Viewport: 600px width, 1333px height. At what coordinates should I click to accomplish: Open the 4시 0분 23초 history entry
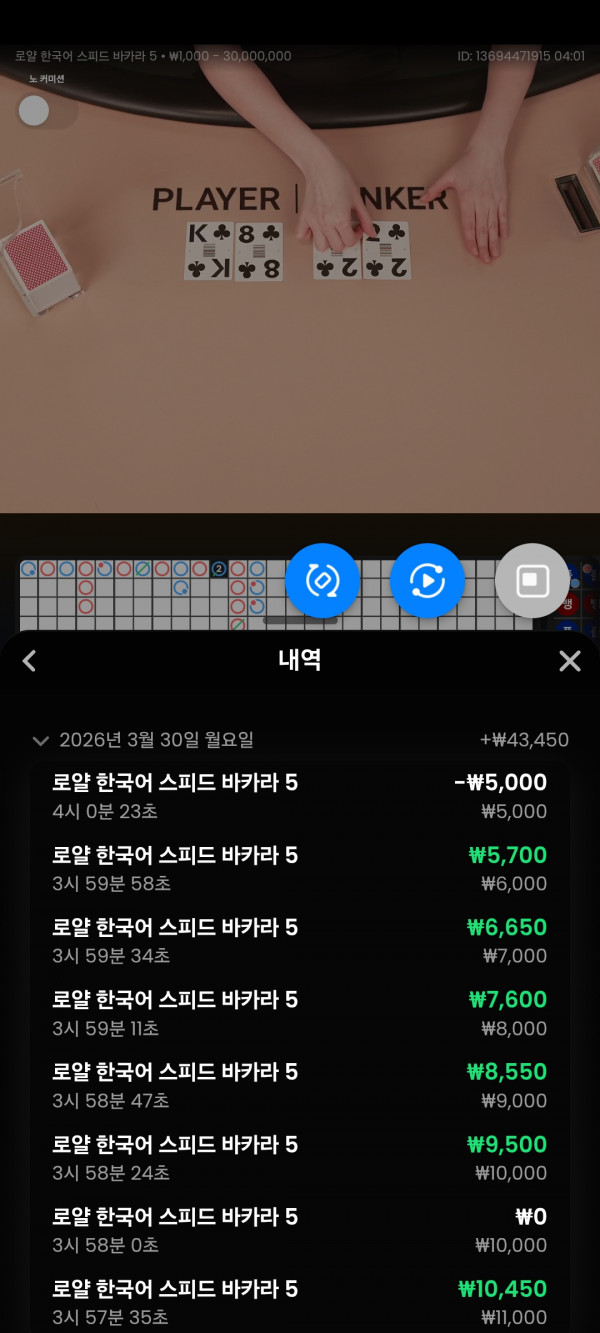(x=300, y=796)
